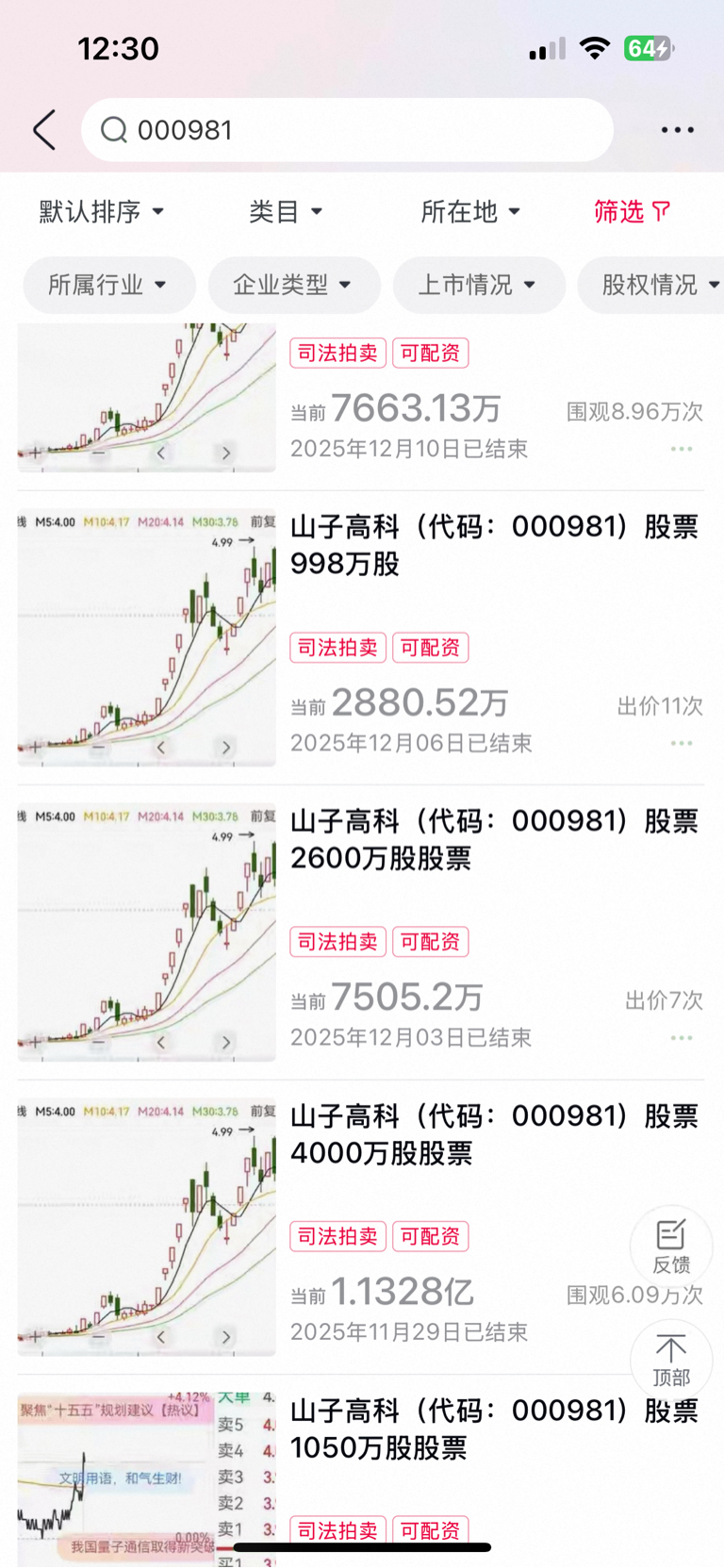Expand the 默认排序 sort dropdown
724x1568 pixels.
[x=102, y=212]
